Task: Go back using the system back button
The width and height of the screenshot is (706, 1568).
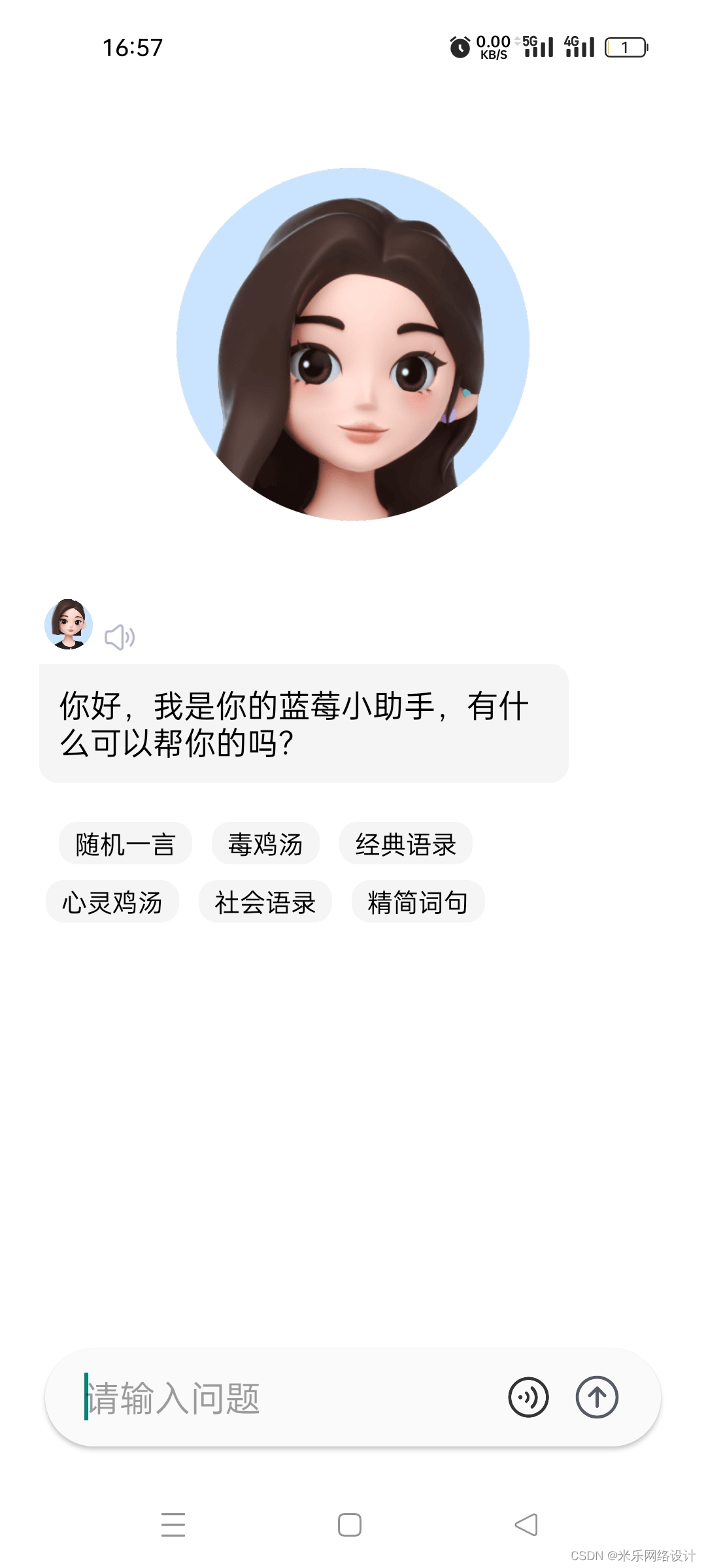Action: pos(526,1525)
